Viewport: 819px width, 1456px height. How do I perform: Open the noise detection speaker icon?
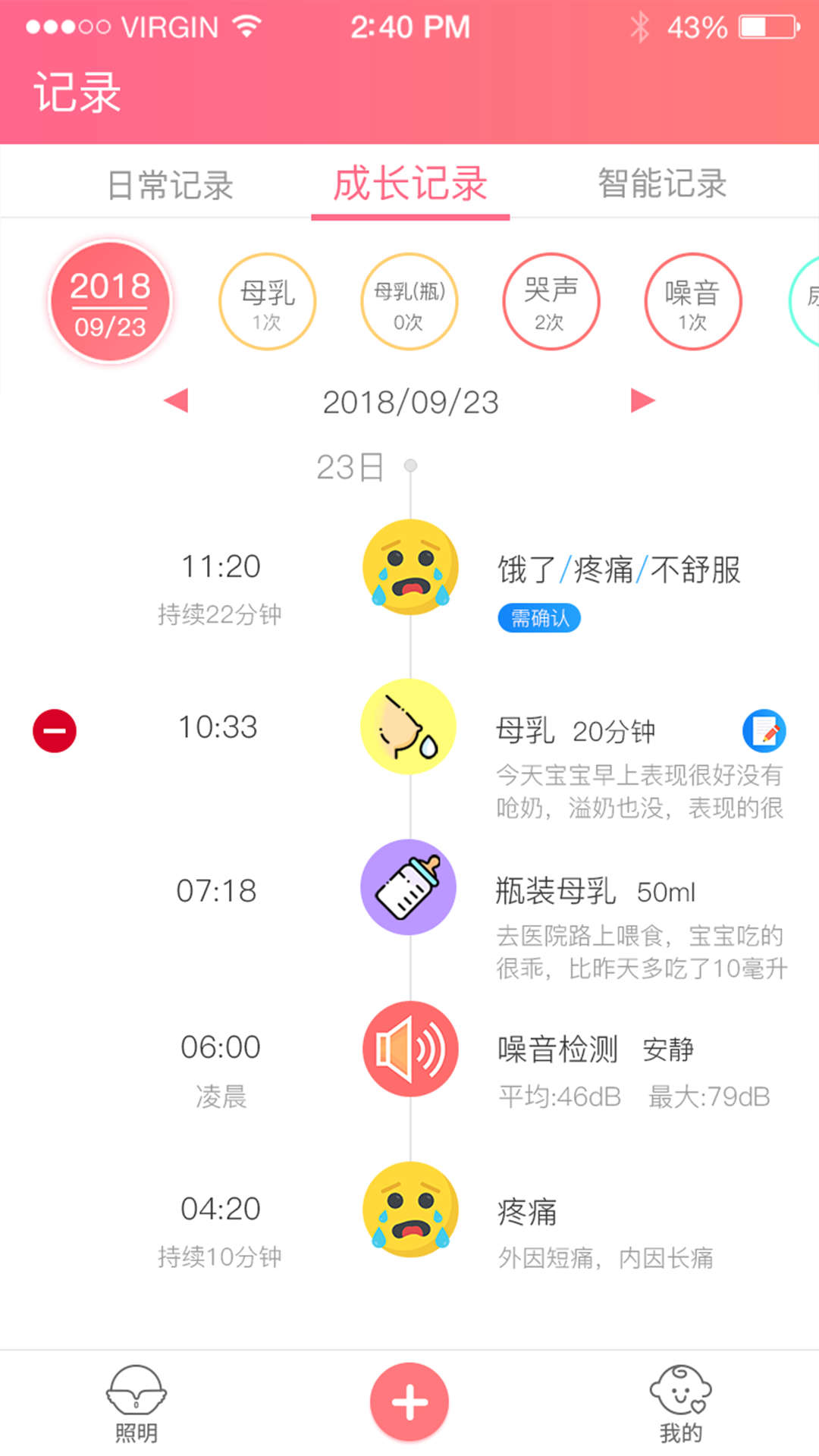click(409, 1050)
